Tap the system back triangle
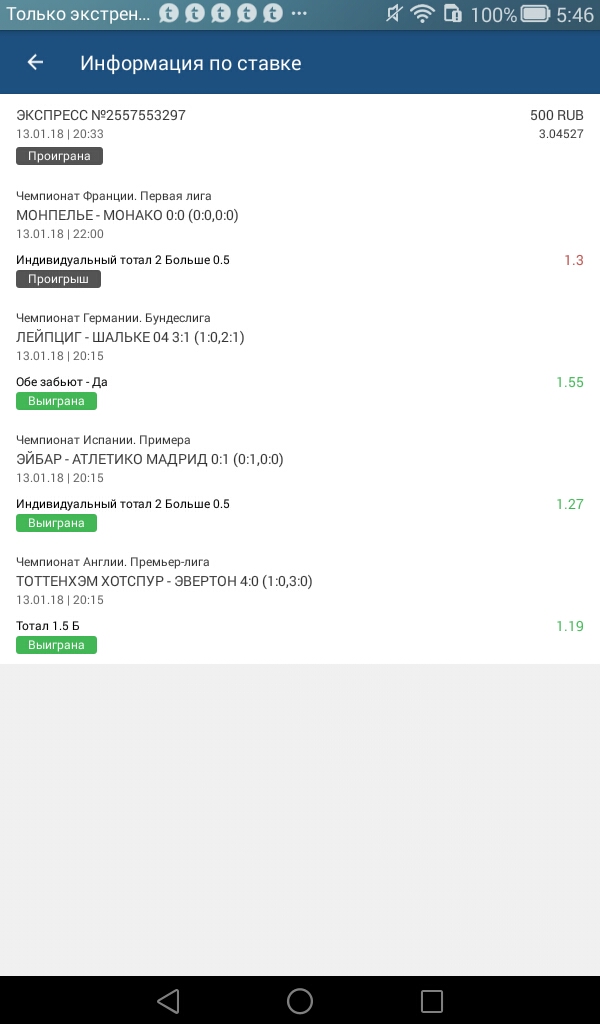Image resolution: width=600 pixels, height=1024 pixels. (168, 1000)
